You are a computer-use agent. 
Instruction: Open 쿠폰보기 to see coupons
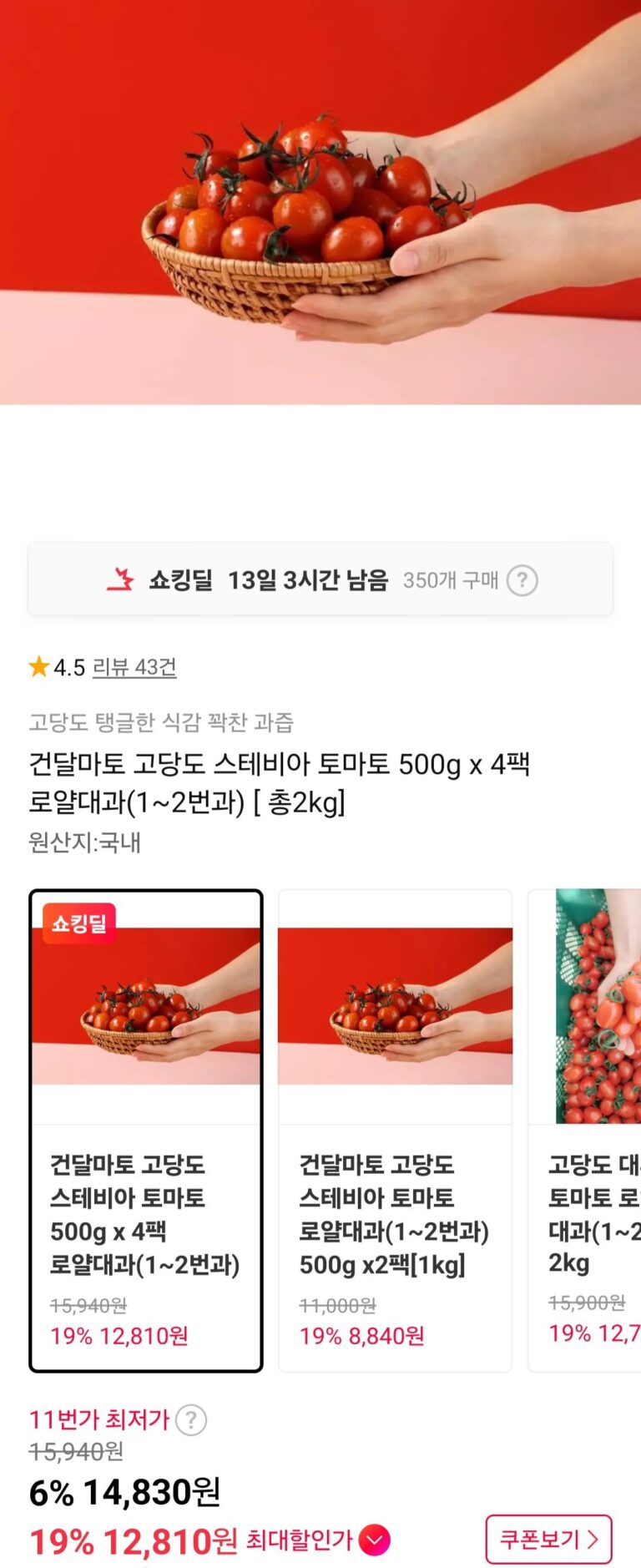(x=548, y=1540)
